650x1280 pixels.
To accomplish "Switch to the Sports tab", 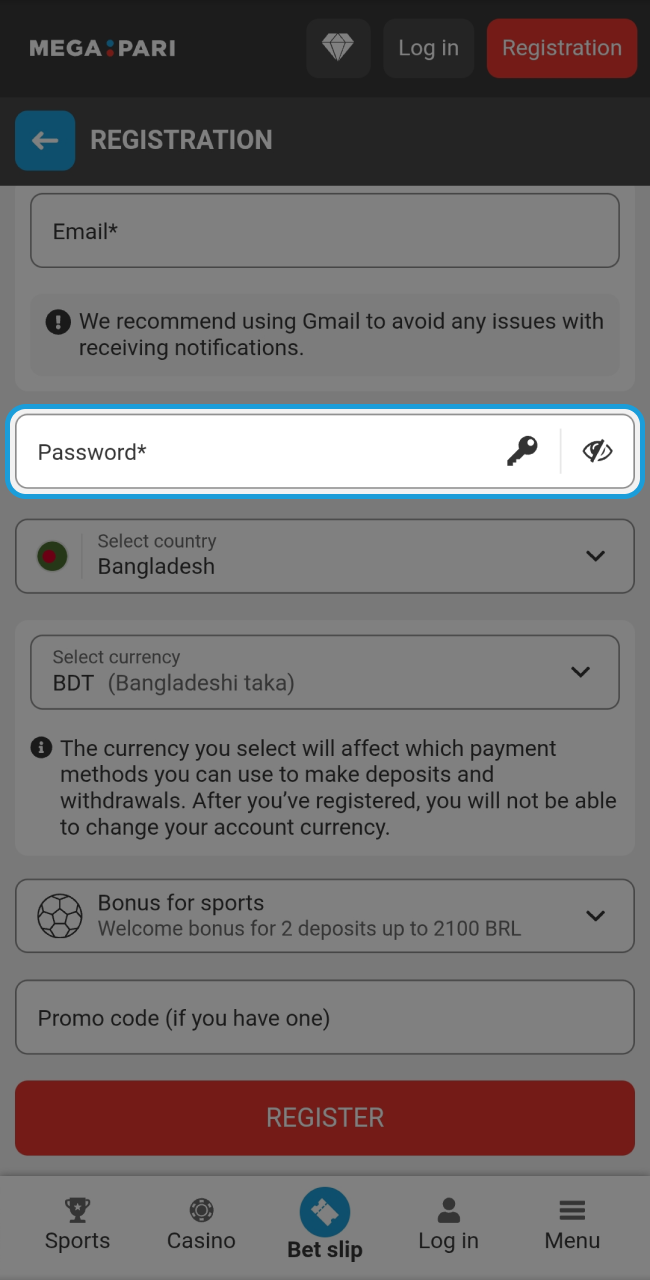I will tap(77, 1225).
